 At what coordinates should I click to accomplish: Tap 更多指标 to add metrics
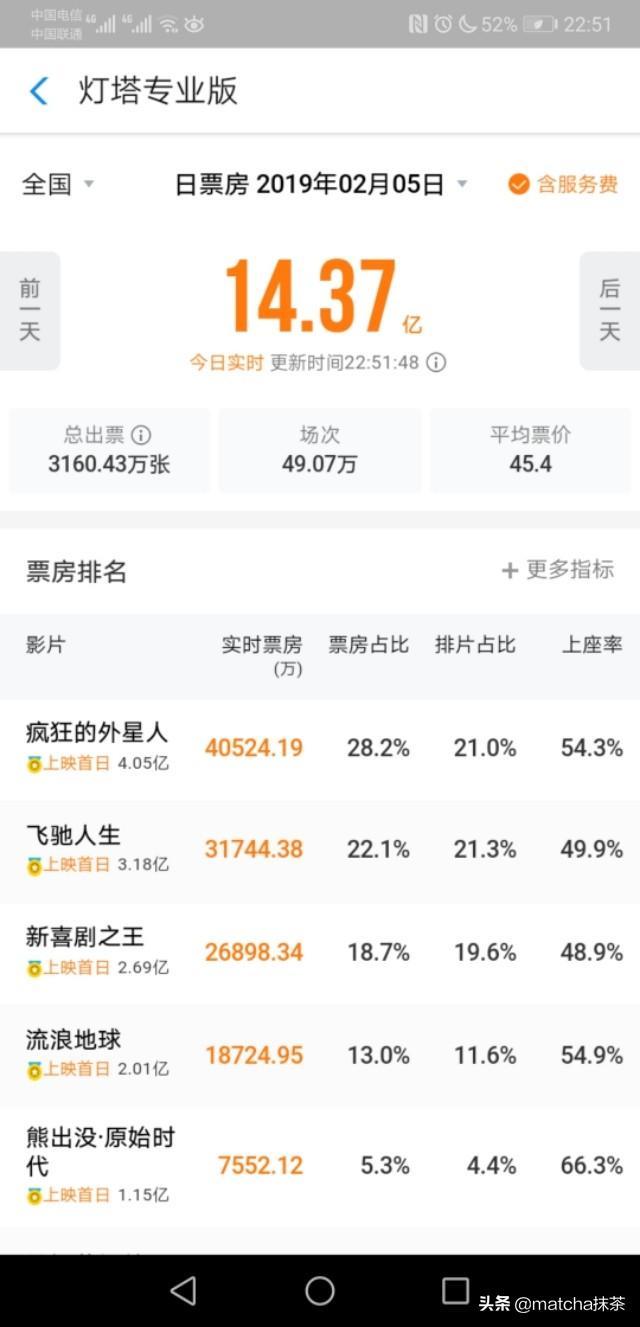[558, 570]
